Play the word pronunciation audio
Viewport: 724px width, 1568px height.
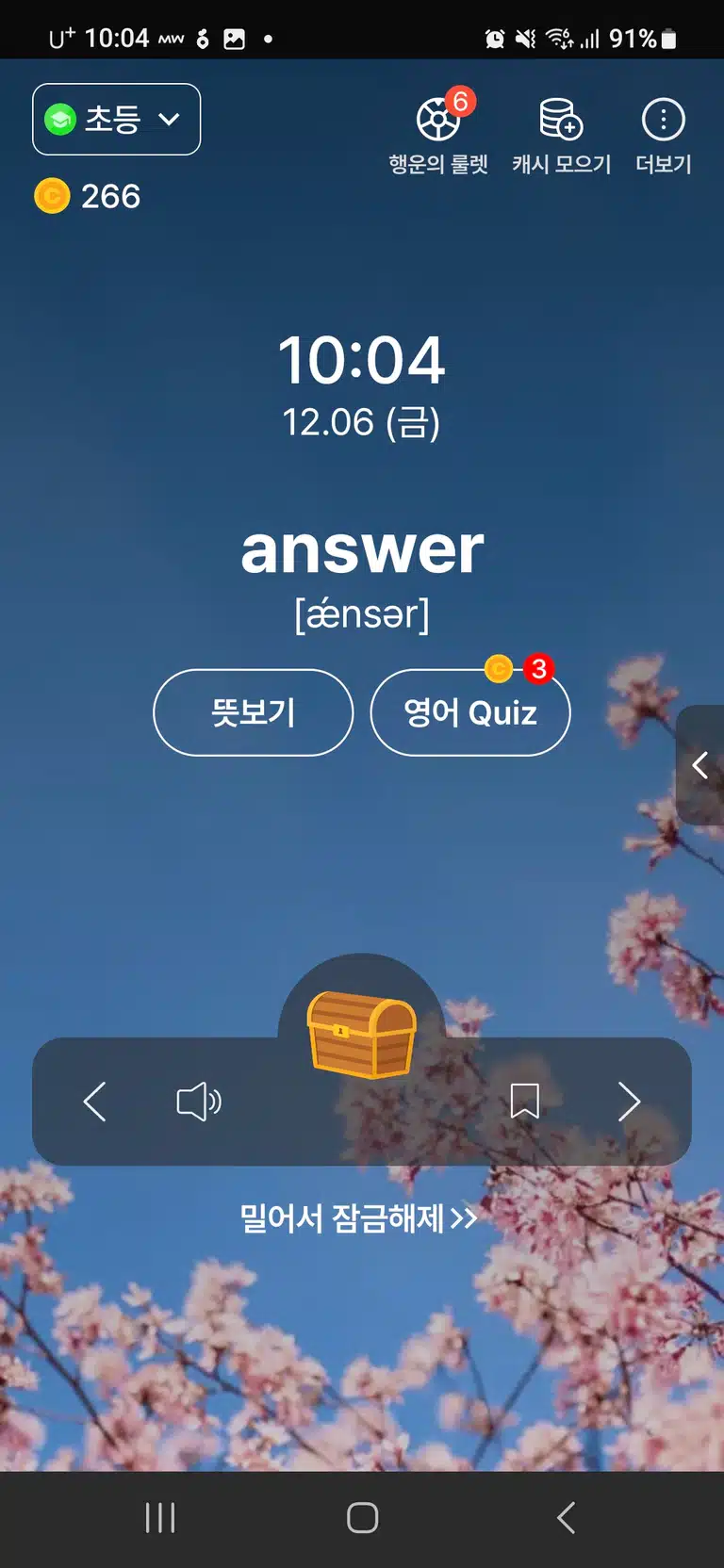pos(199,1102)
